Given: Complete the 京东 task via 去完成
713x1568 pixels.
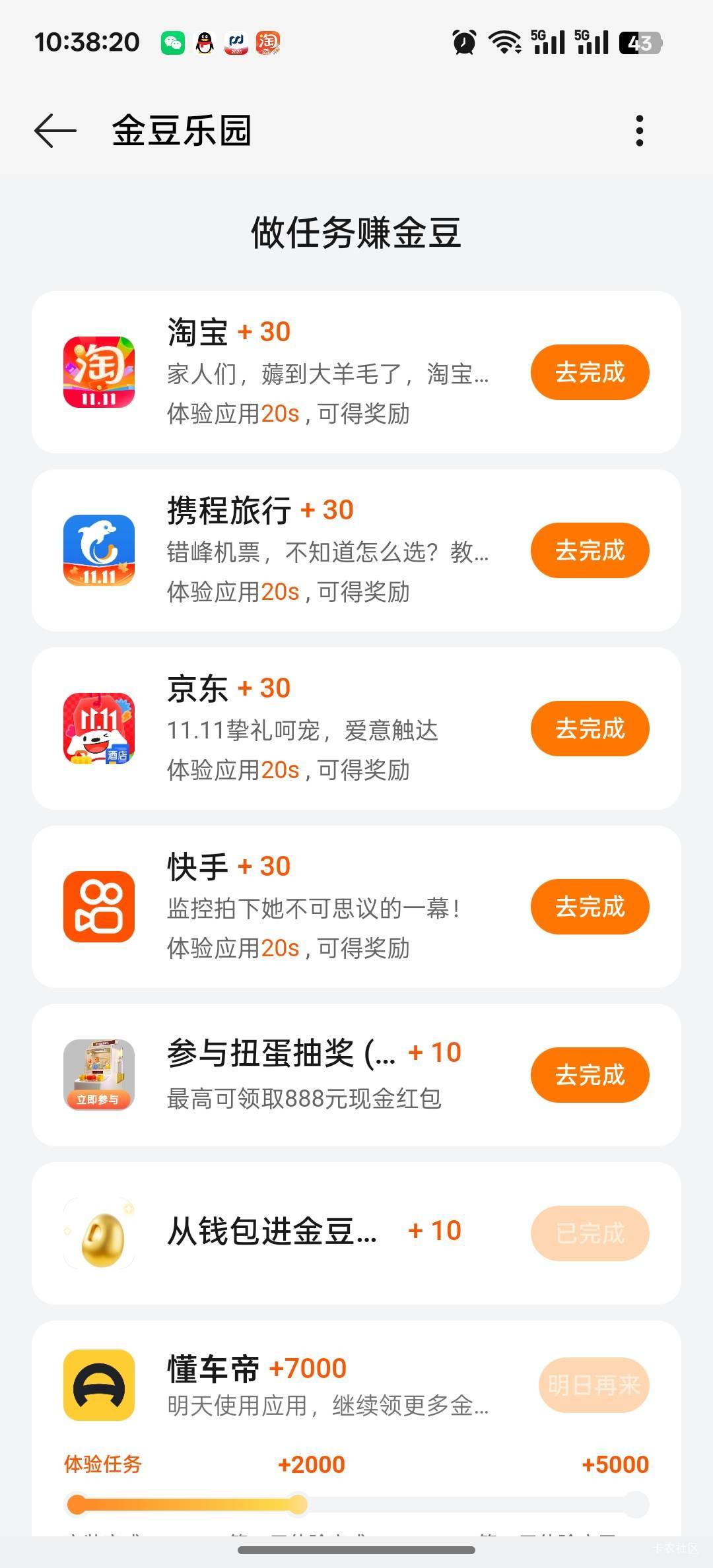Looking at the screenshot, I should [590, 729].
